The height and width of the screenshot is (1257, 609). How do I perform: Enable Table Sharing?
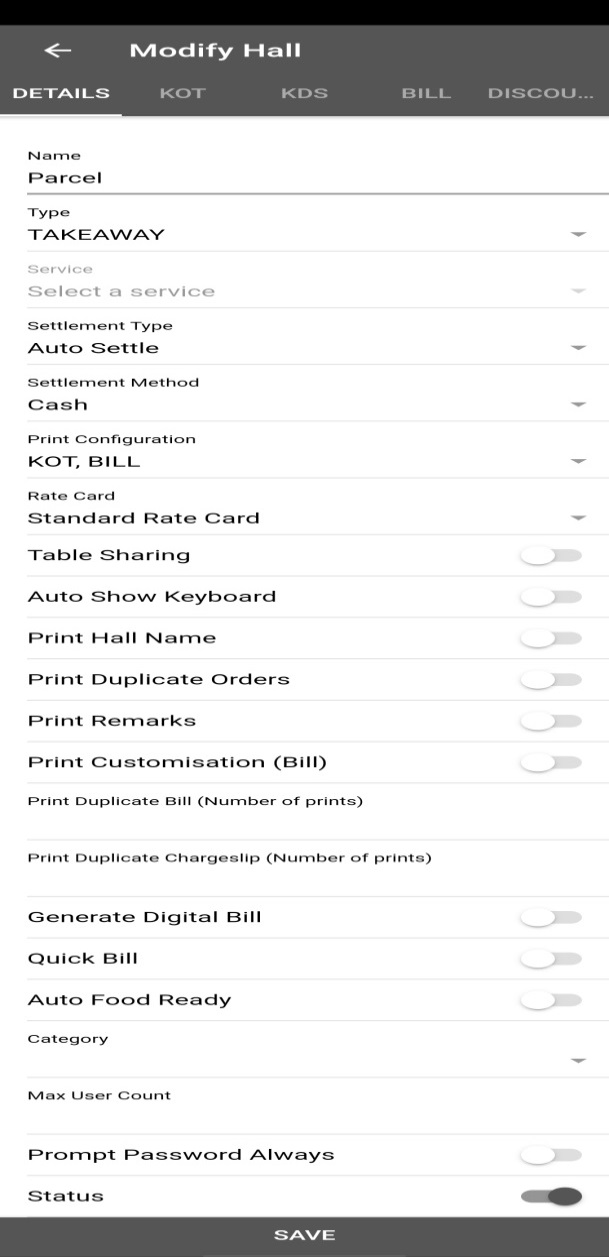pos(551,555)
